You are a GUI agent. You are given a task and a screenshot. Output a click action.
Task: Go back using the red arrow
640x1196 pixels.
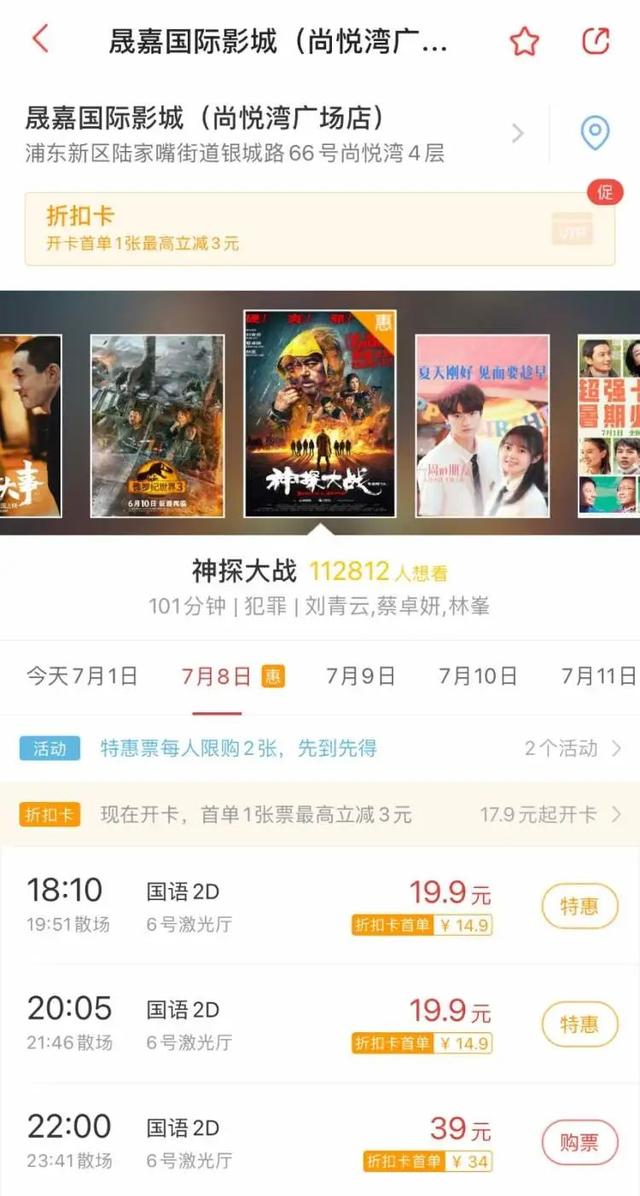tap(40, 40)
